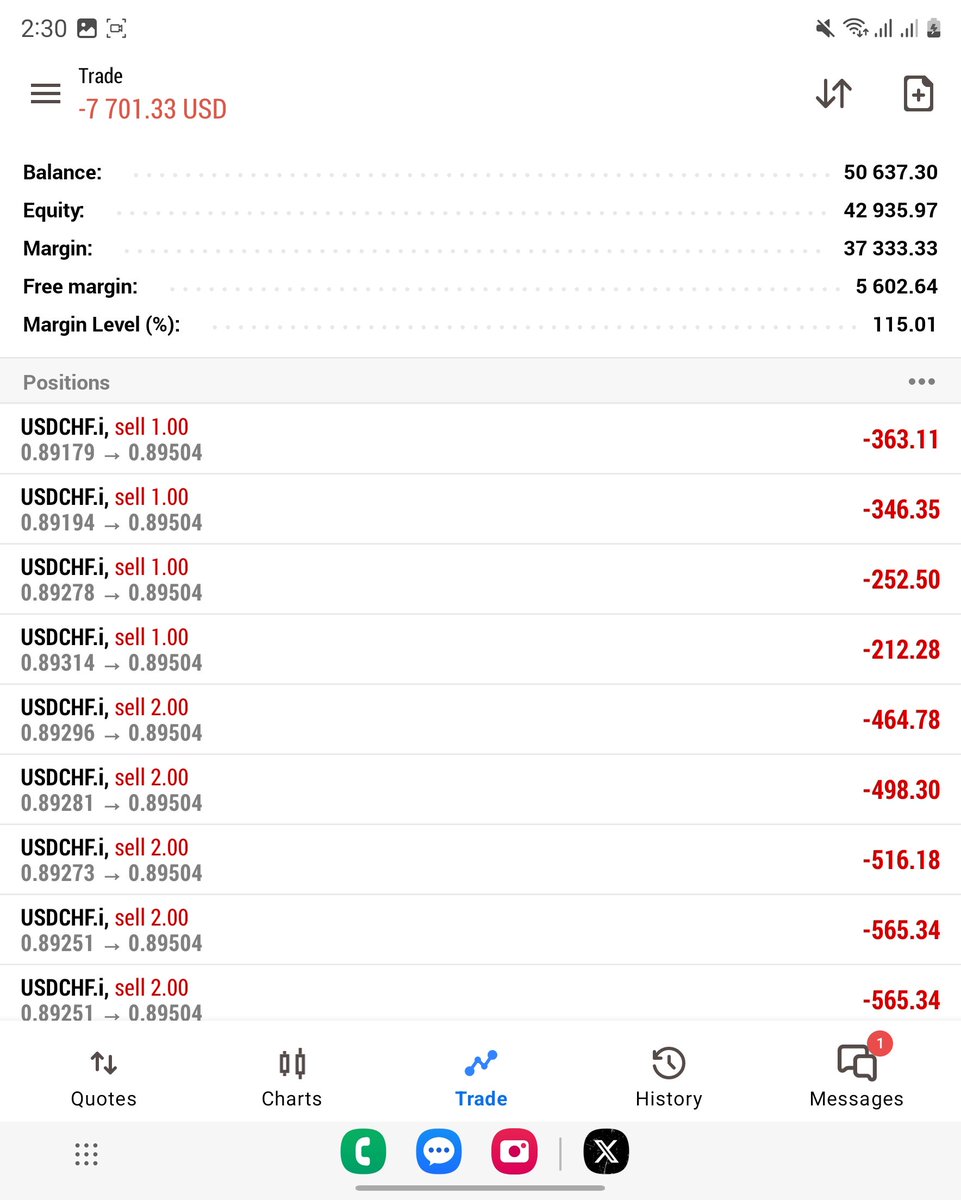Open the position opened at 0.89179
The height and width of the screenshot is (1200, 961).
pos(480,439)
